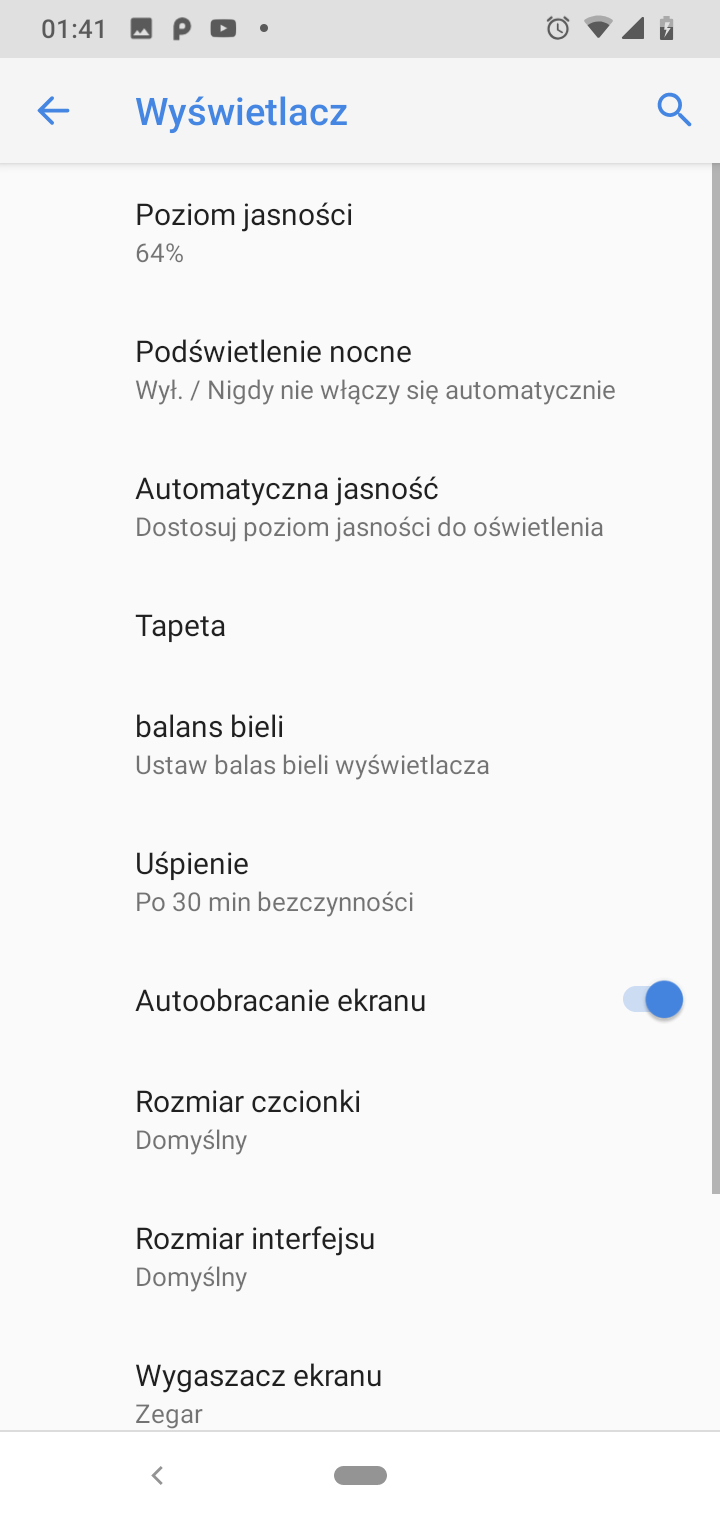Disable Autoobracanie ekranu switch

click(x=653, y=1000)
